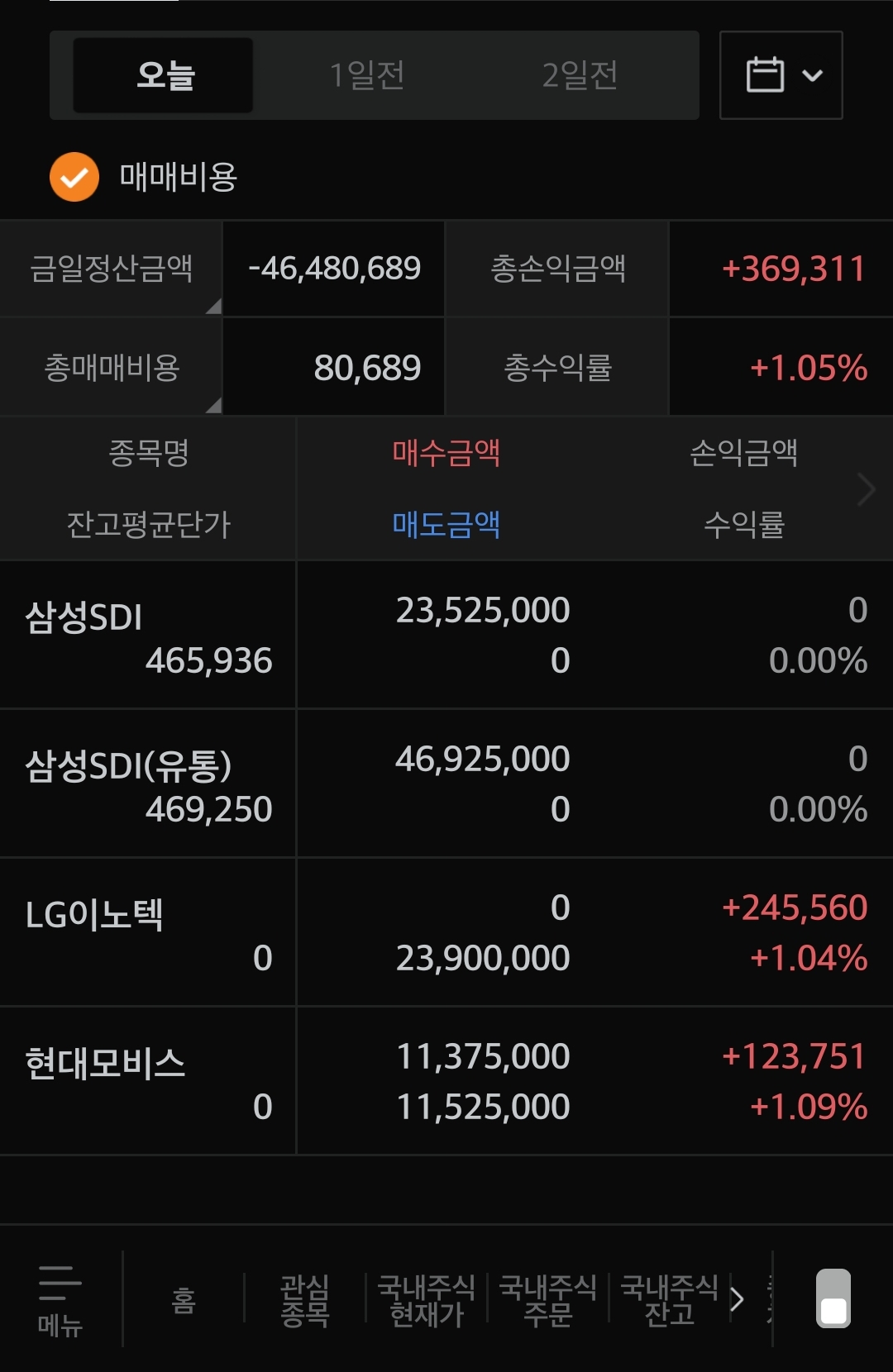The width and height of the screenshot is (893, 1372).
Task: Open 국내주식 주문 shortcut
Action: [x=547, y=1300]
